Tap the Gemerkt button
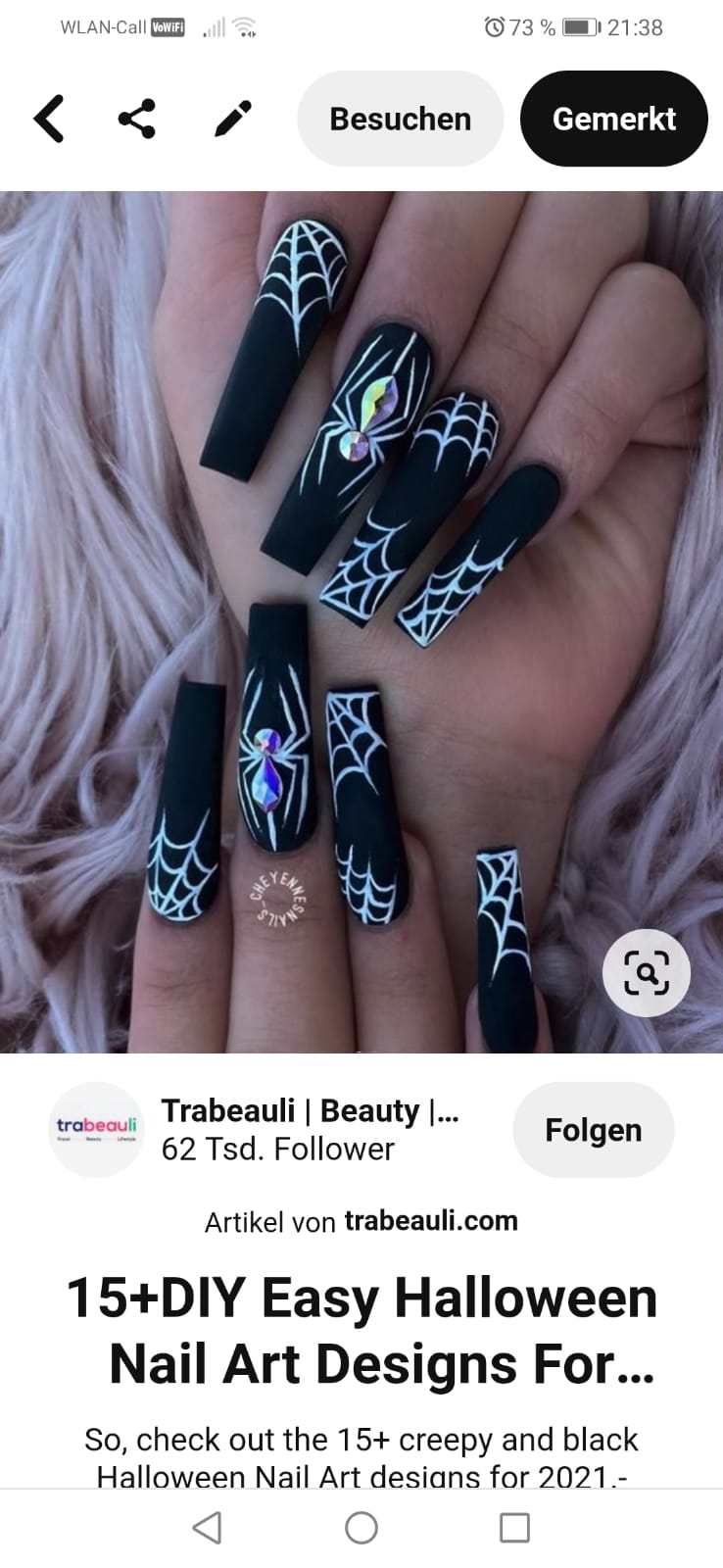Screen dimensions: 723x1568 tap(613, 119)
